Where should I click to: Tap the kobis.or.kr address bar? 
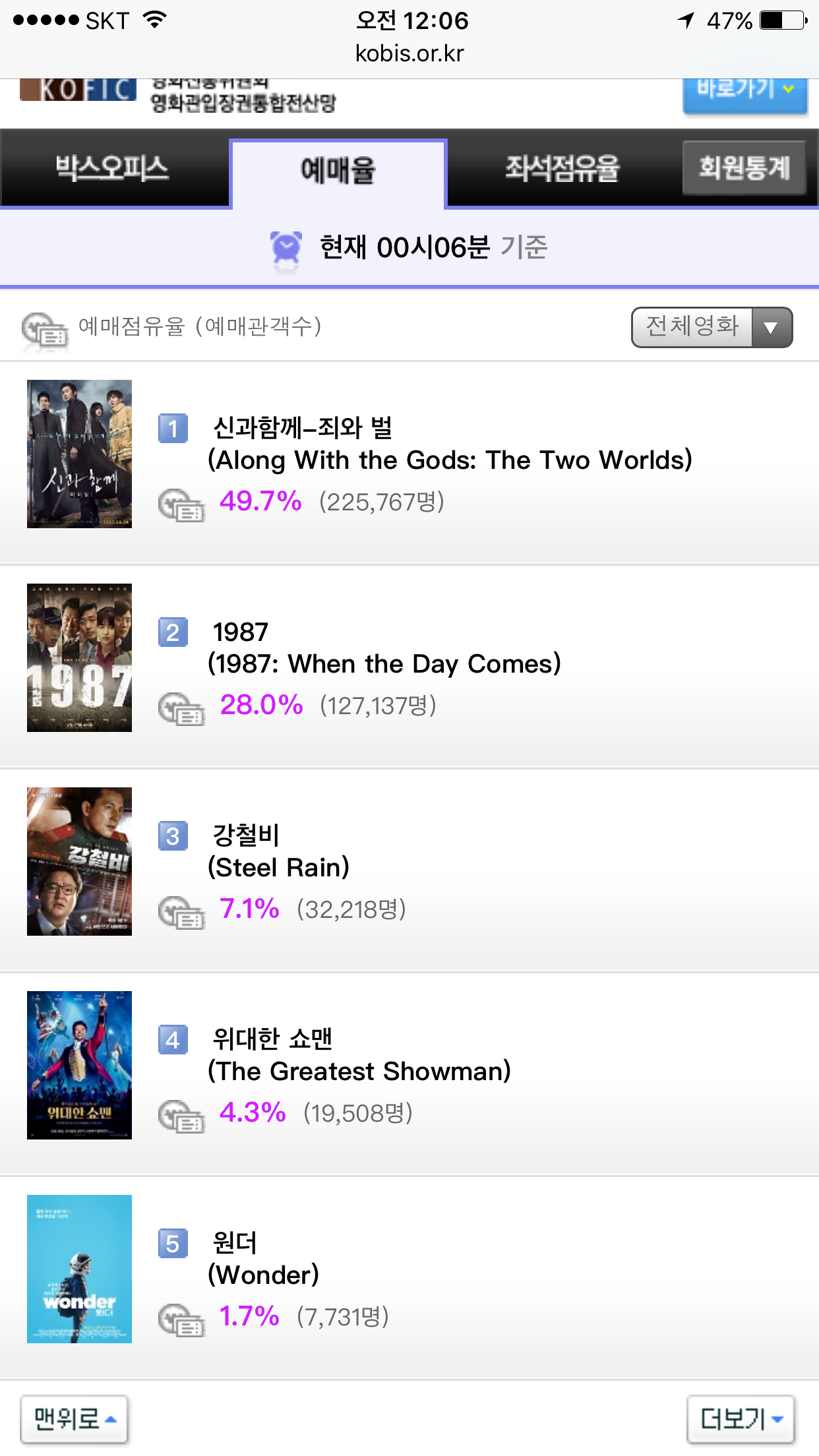coord(409,53)
